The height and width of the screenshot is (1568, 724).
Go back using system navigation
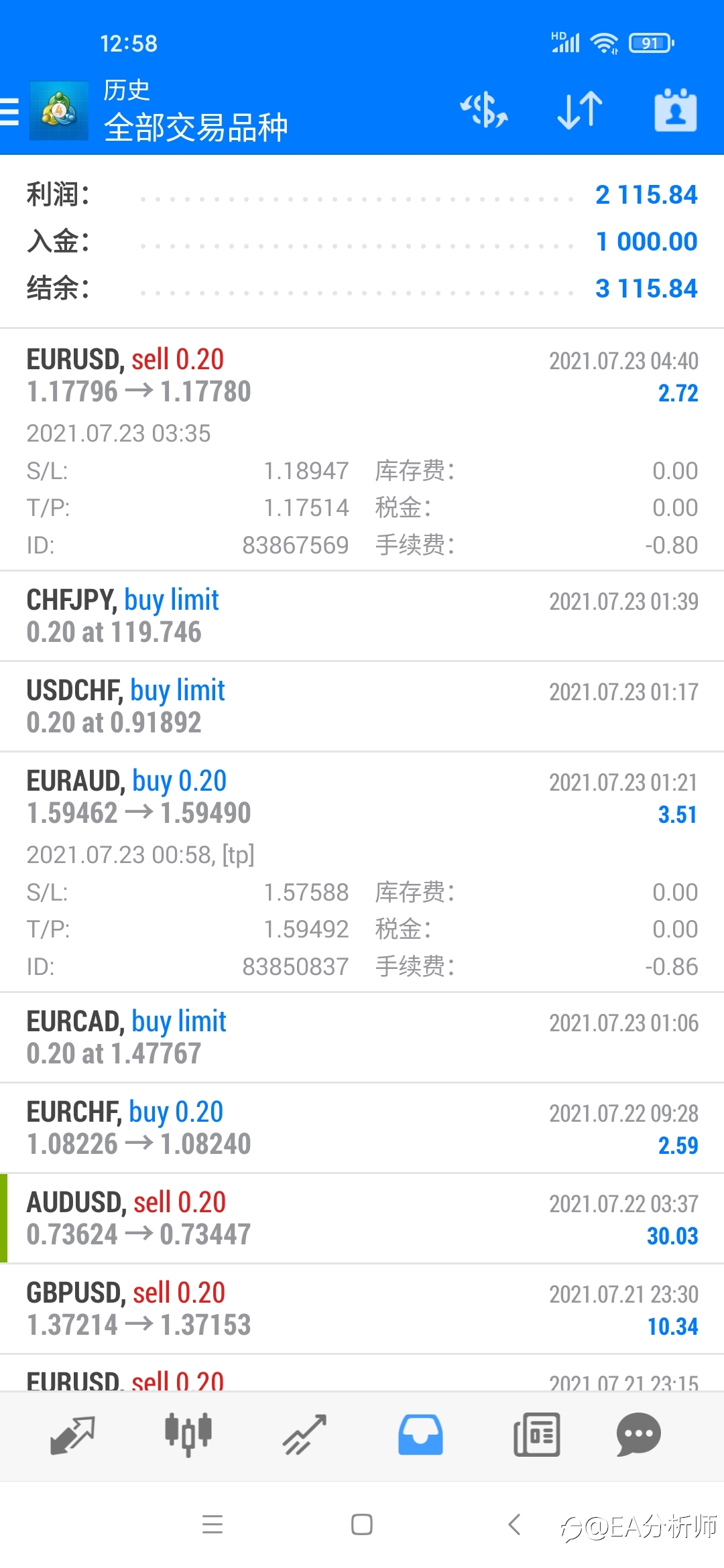pyautogui.click(x=514, y=1524)
